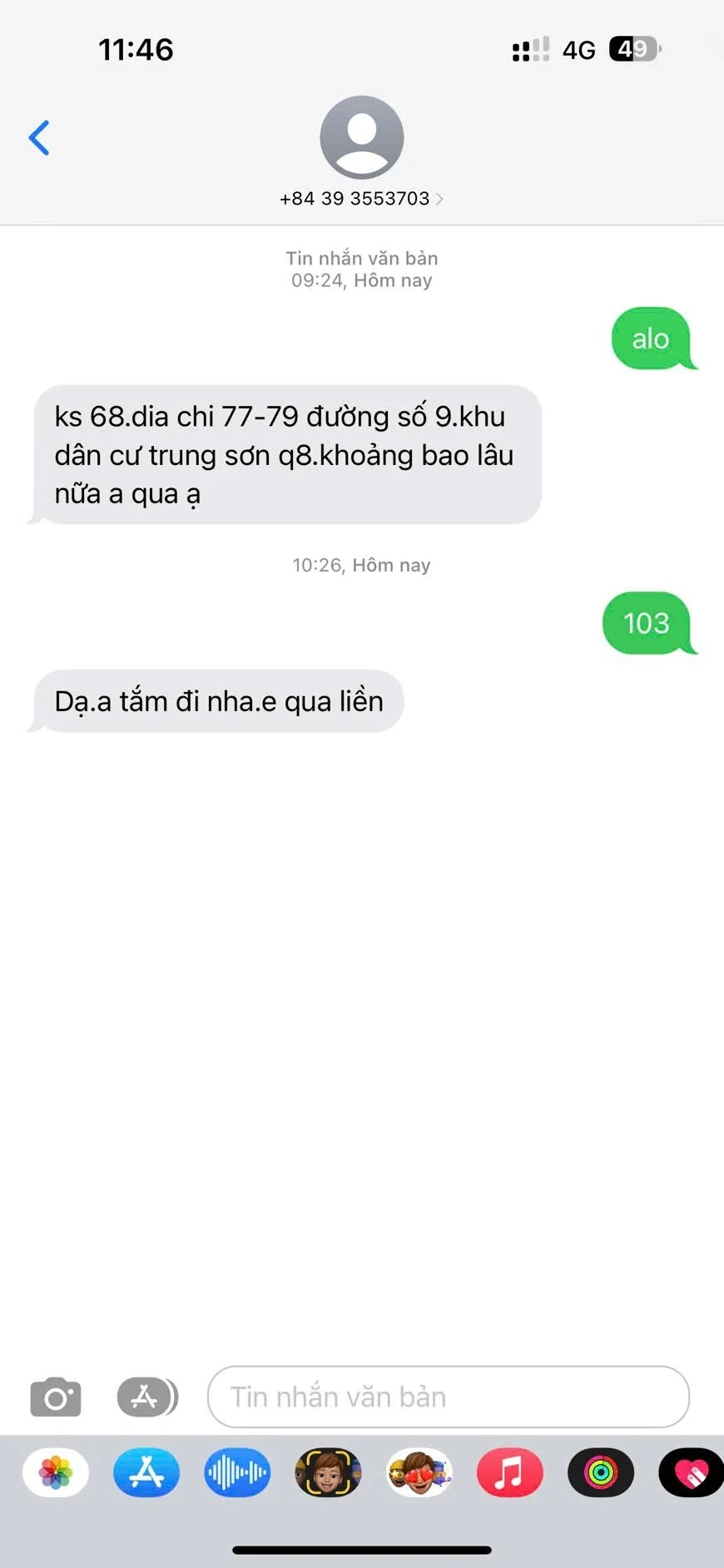Open the Memoji app in the drawer
The width and height of the screenshot is (724, 1568).
pyautogui.click(x=328, y=1472)
